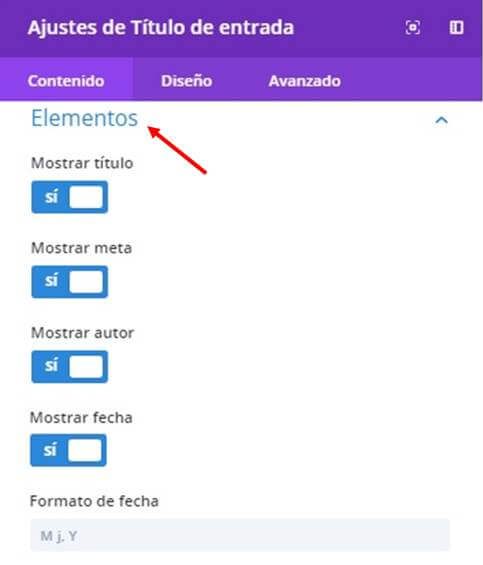Screen dimensions: 483x565
Task: Turn off Mostrar fecha
Action: pyautogui.click(x=68, y=450)
